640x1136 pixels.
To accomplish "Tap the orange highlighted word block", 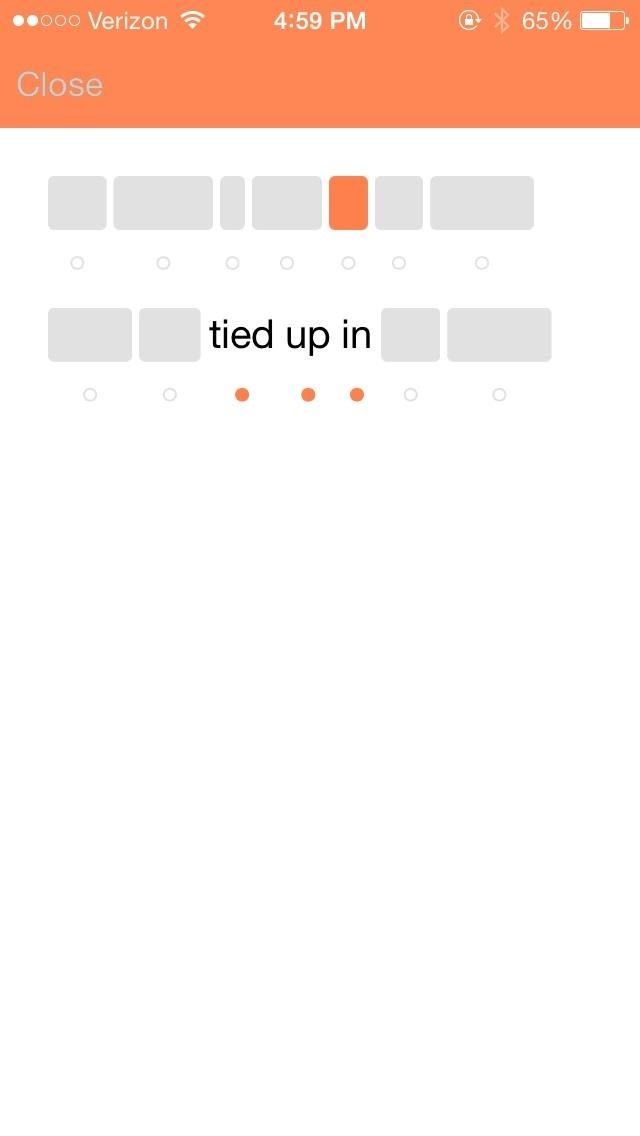I will (348, 203).
